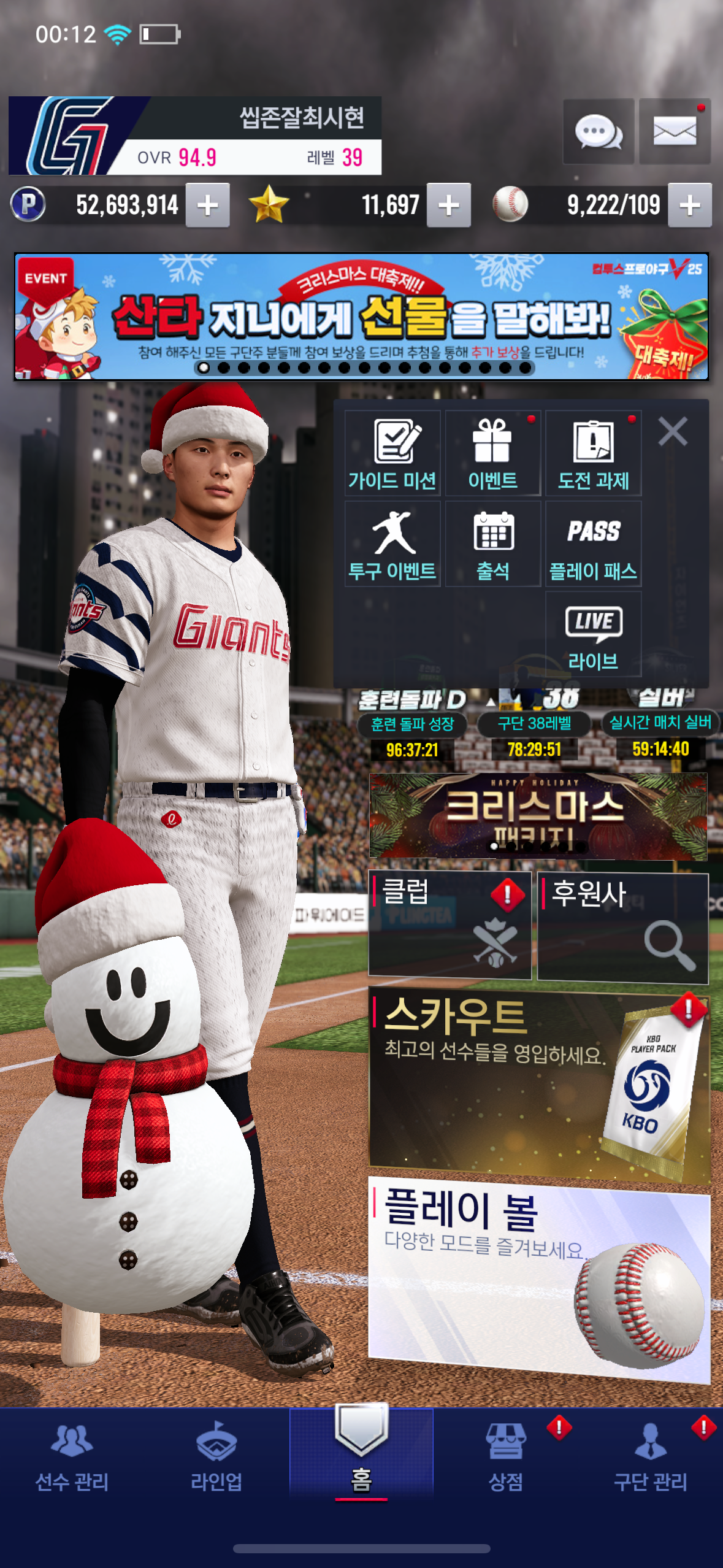Add more stars with plus button
The width and height of the screenshot is (723, 1568).
[449, 205]
